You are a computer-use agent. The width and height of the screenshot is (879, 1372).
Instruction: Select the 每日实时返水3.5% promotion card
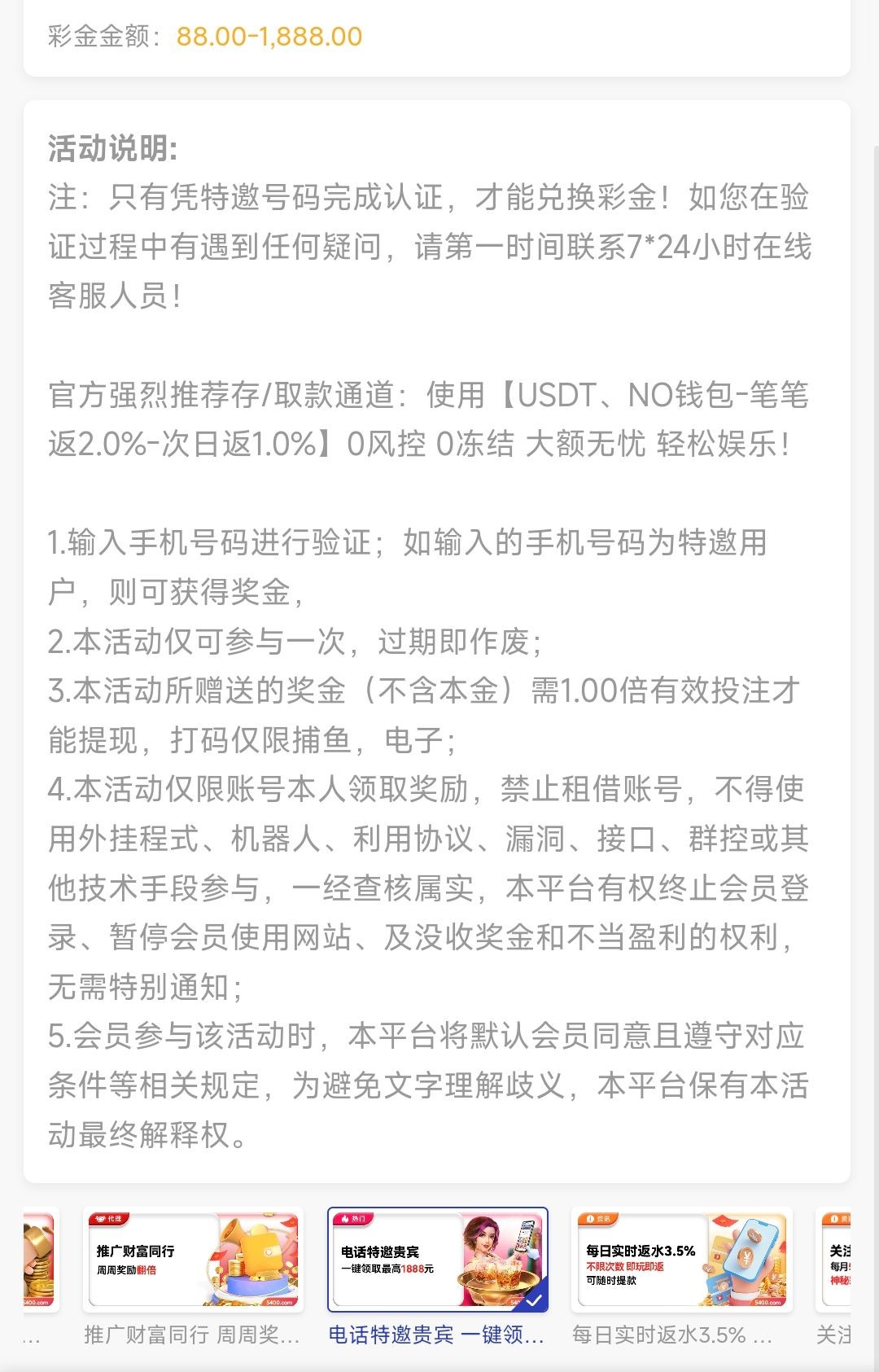click(684, 1262)
